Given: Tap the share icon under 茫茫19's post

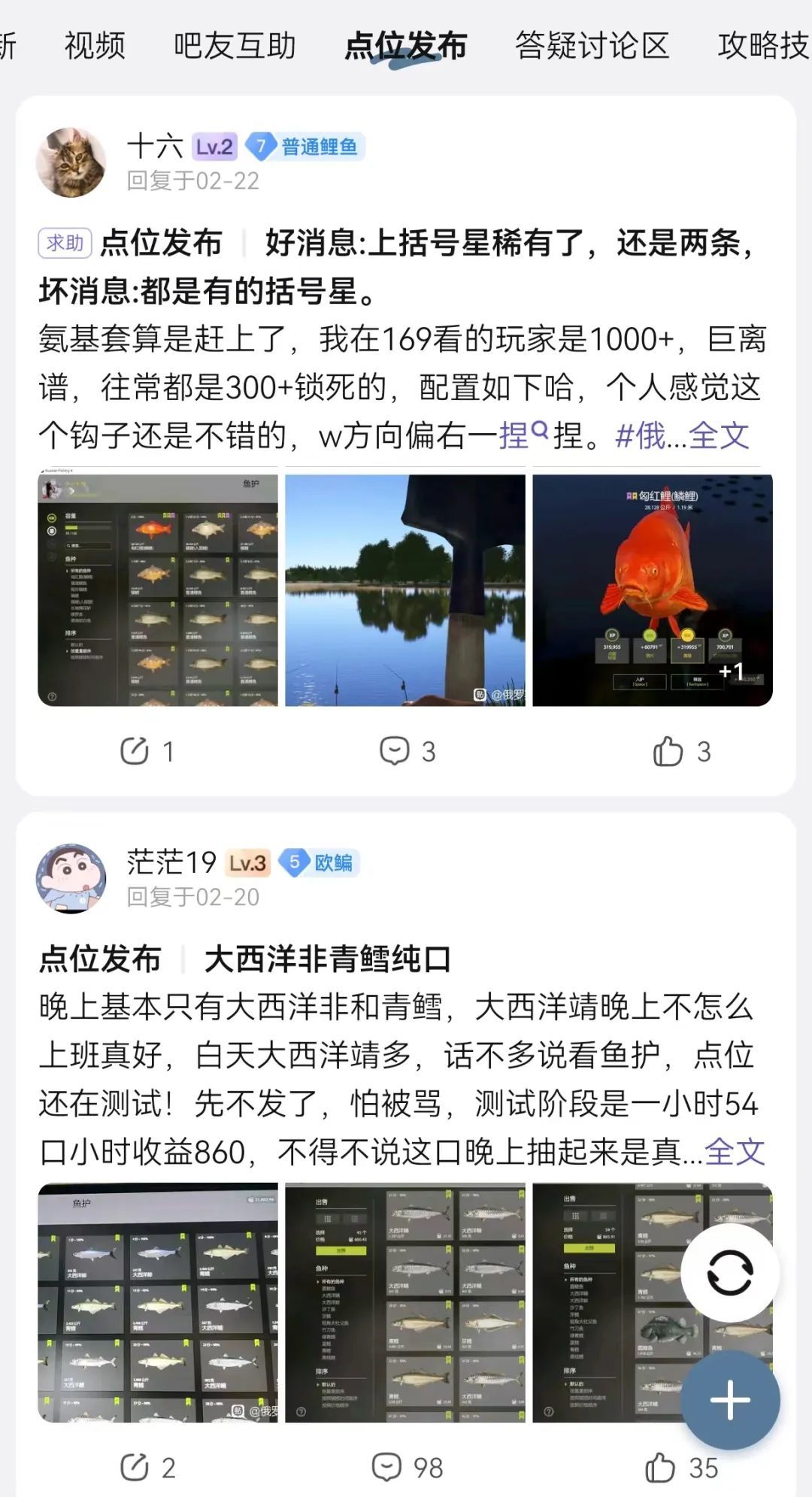Looking at the screenshot, I should (135, 1466).
